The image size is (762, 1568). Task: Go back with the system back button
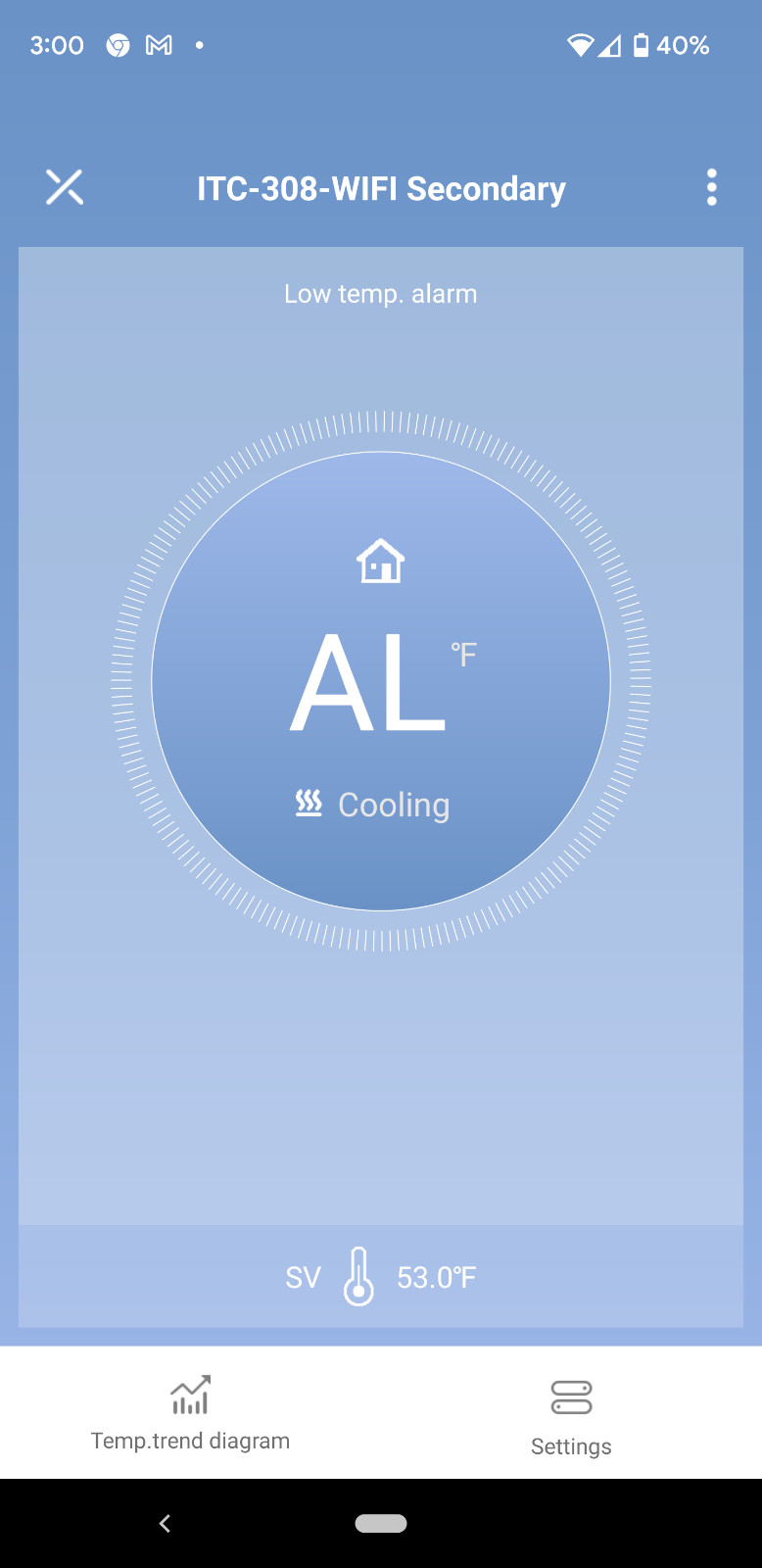tap(165, 1523)
